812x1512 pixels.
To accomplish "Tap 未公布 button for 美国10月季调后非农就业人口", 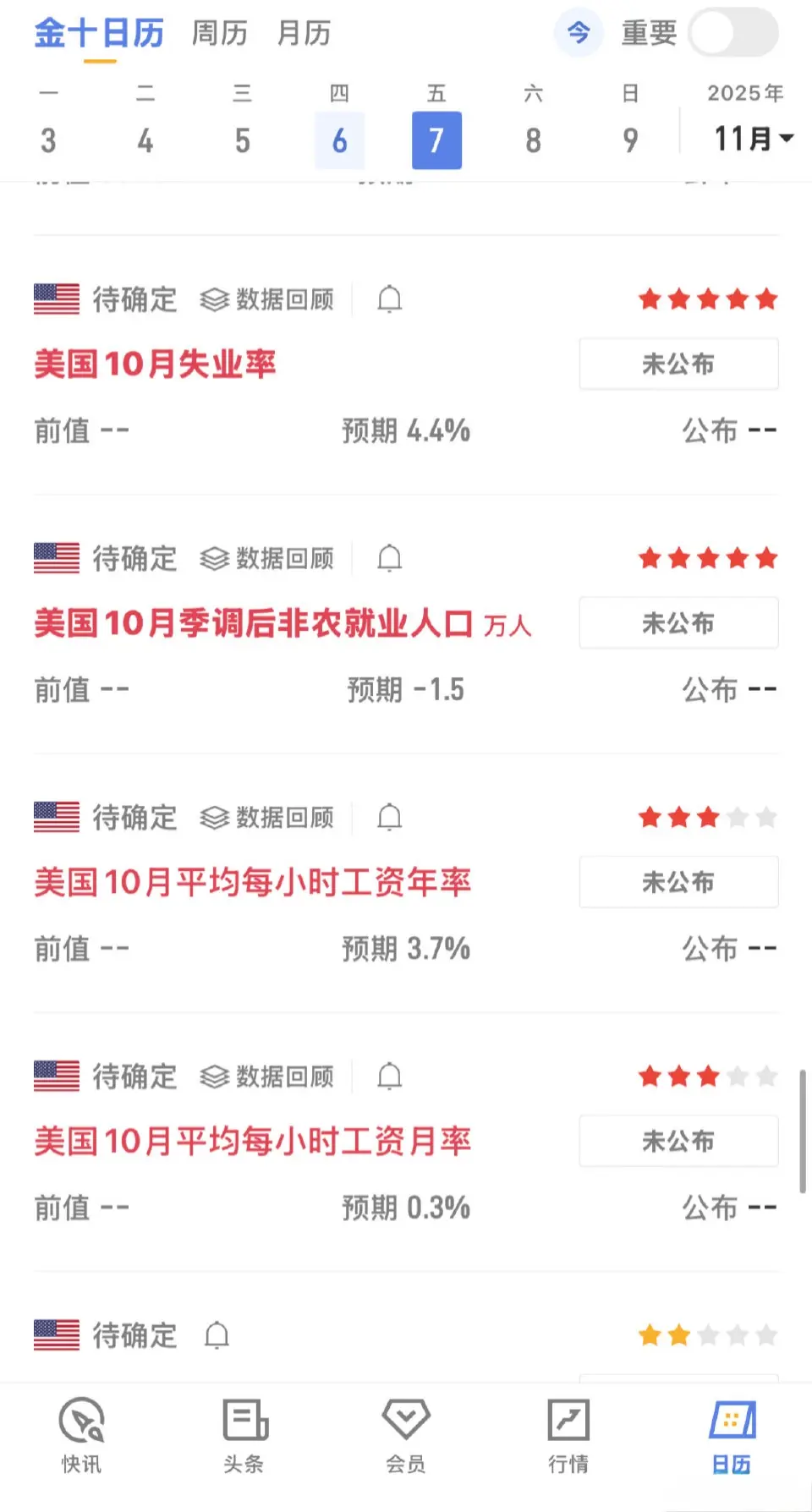I will coord(678,623).
